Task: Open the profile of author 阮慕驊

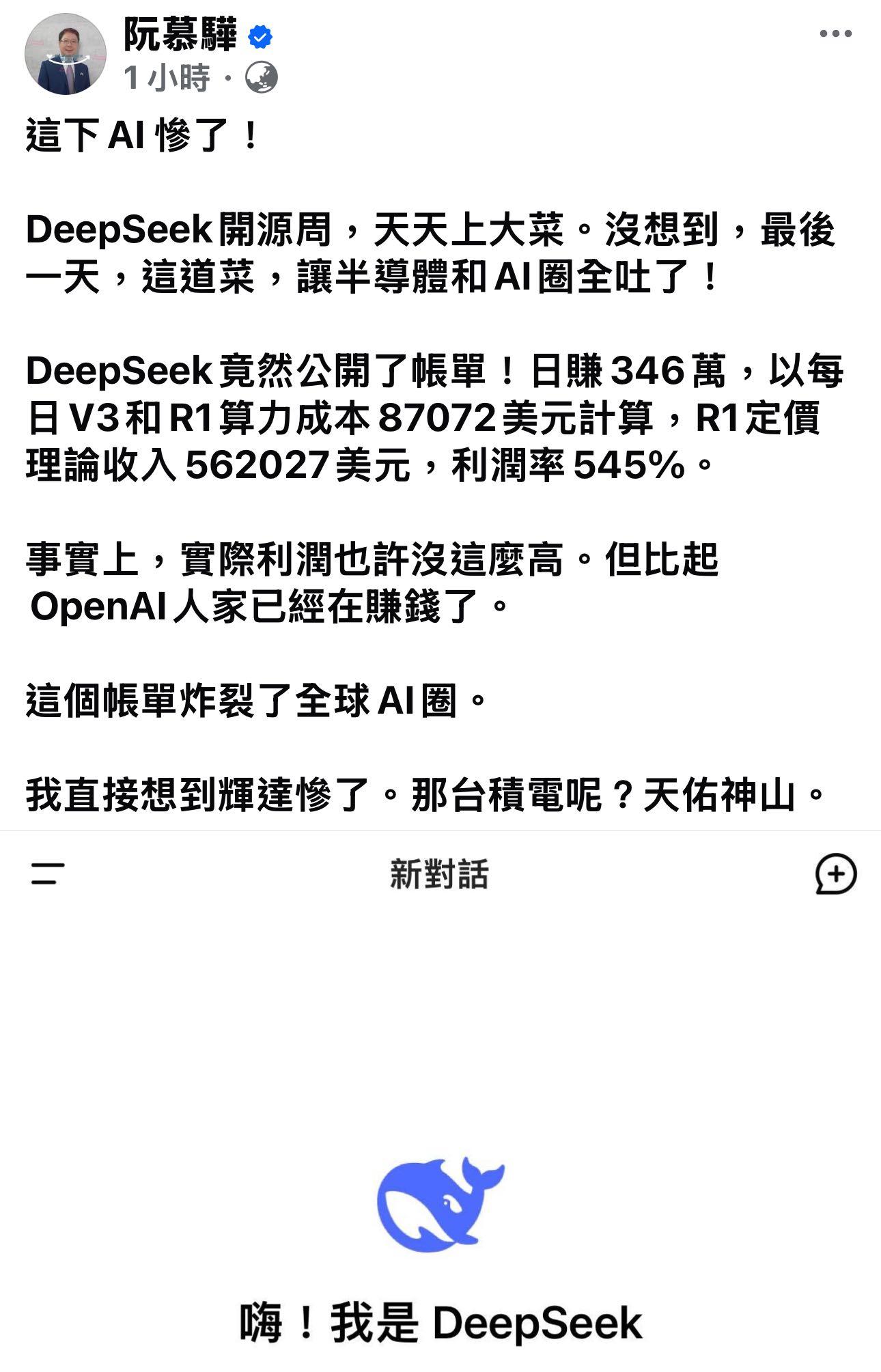Action: 180,34
